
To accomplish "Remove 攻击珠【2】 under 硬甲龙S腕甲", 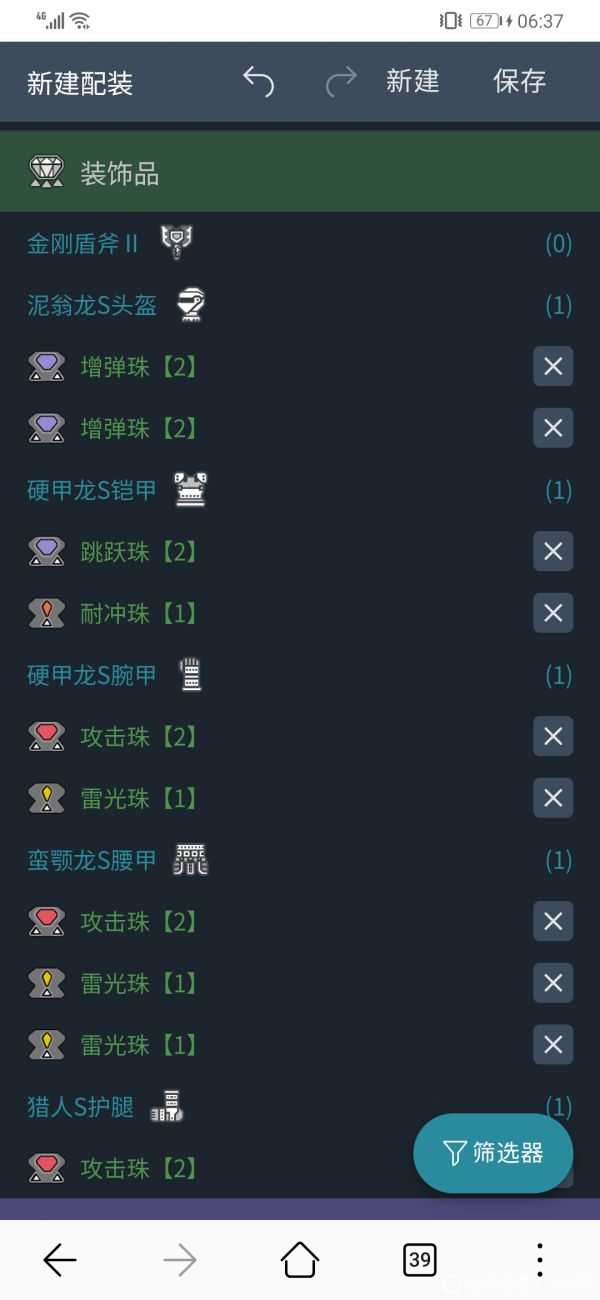I will point(552,737).
